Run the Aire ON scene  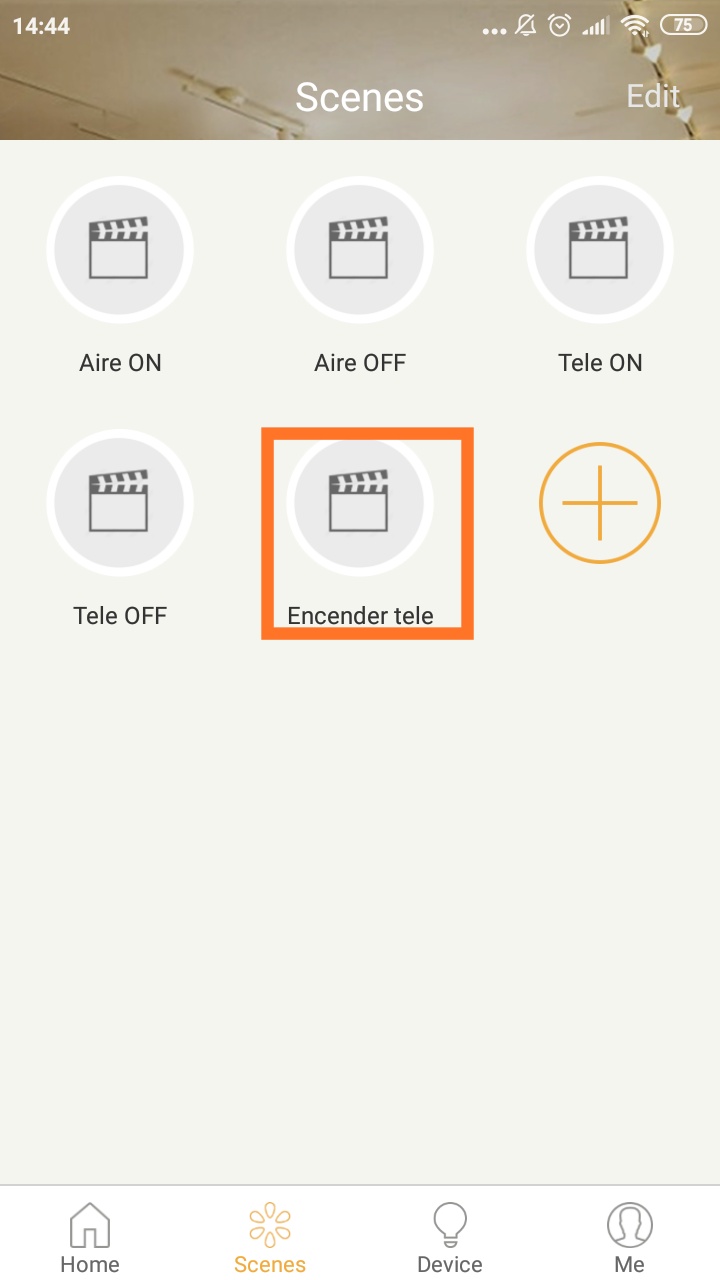tap(120, 248)
